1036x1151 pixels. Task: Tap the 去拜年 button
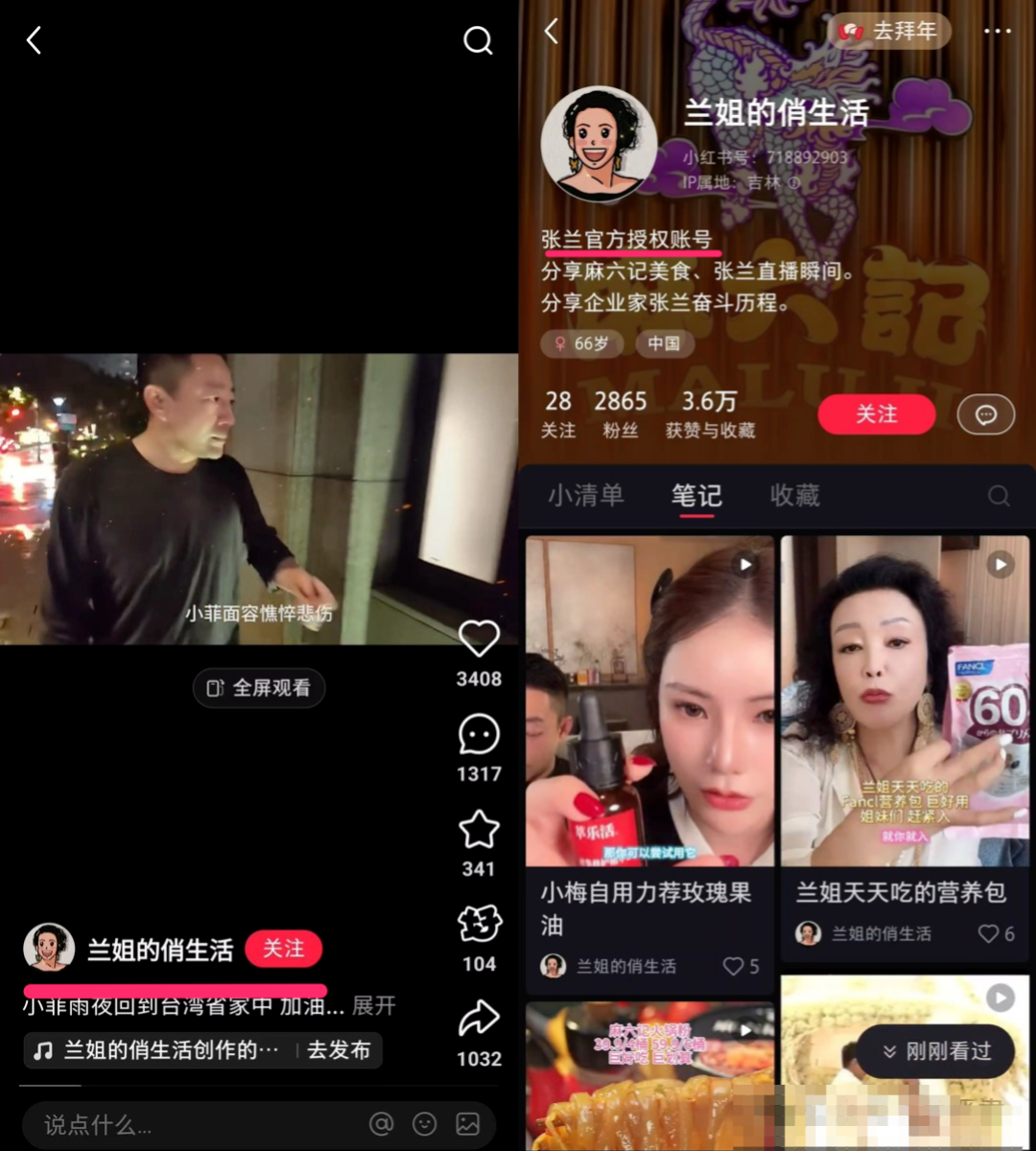[890, 32]
